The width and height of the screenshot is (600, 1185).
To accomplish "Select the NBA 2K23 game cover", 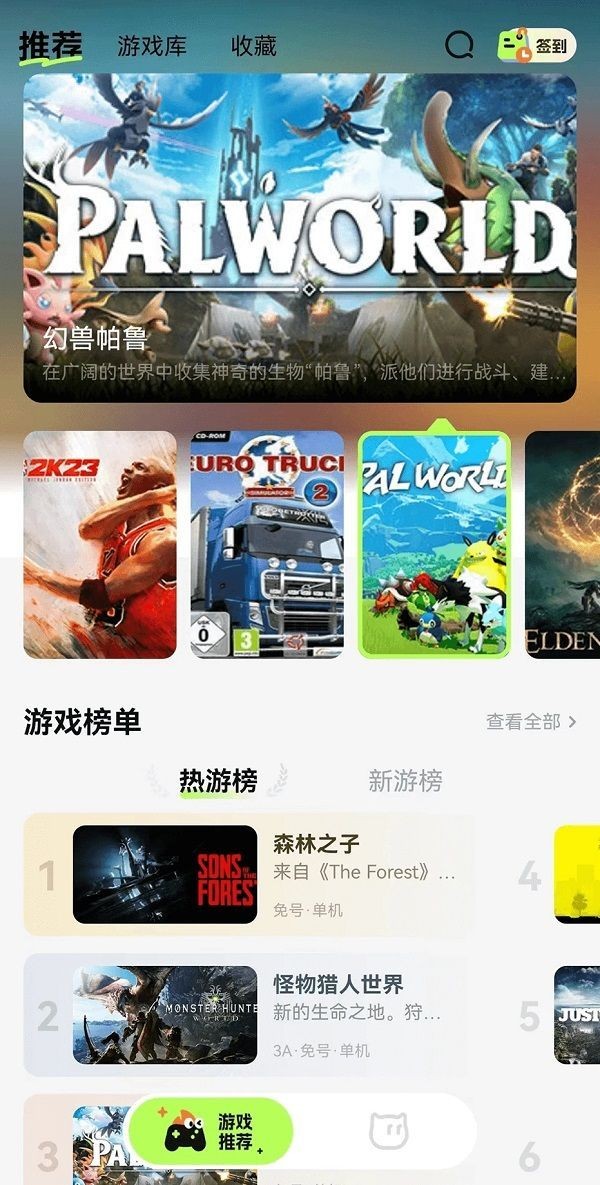I will click(100, 544).
